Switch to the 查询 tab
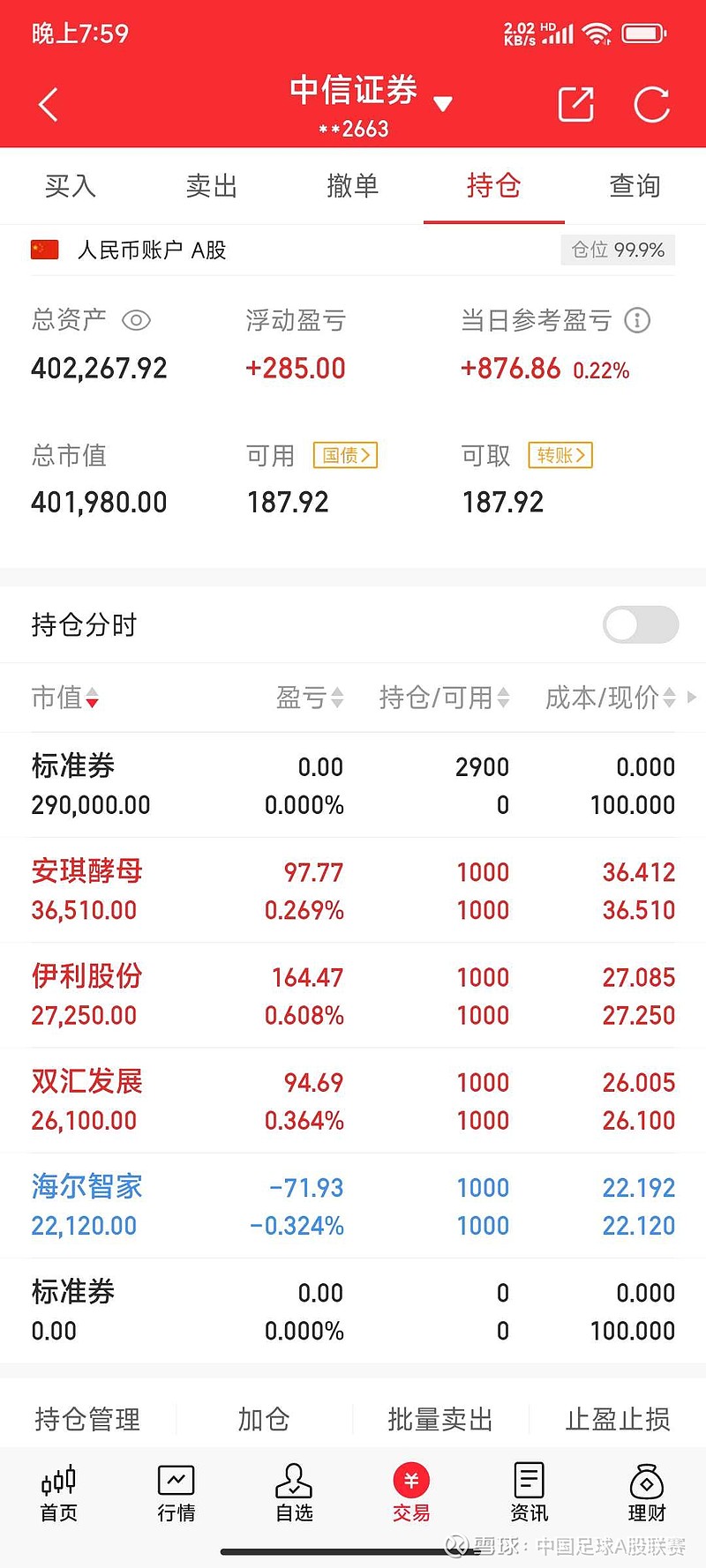Viewport: 706px width, 1568px height. pyautogui.click(x=635, y=186)
